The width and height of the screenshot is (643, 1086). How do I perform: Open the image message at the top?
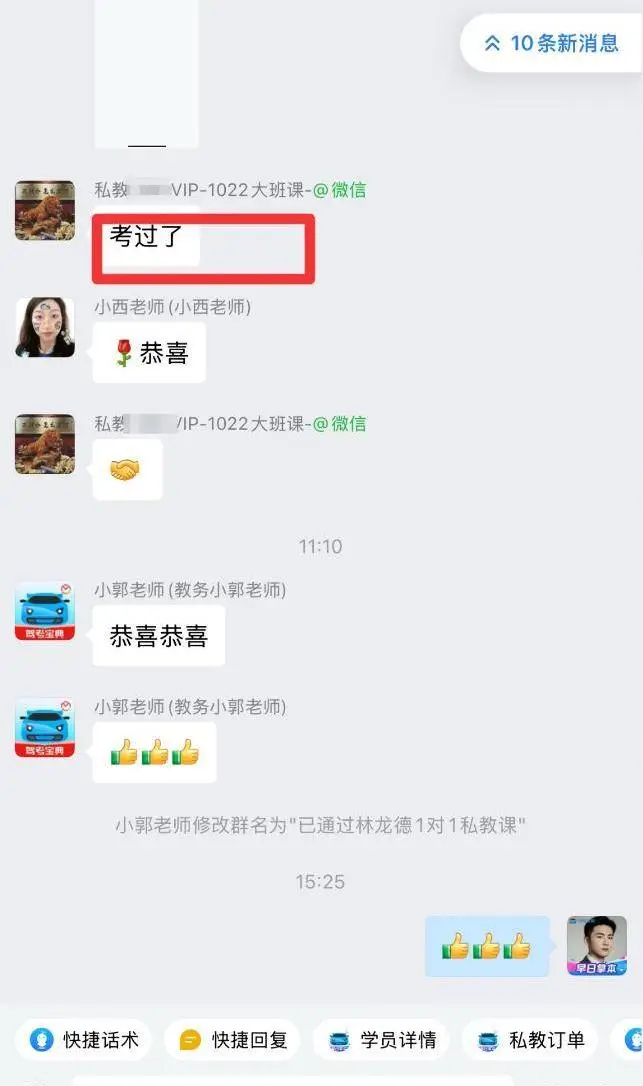[146, 75]
